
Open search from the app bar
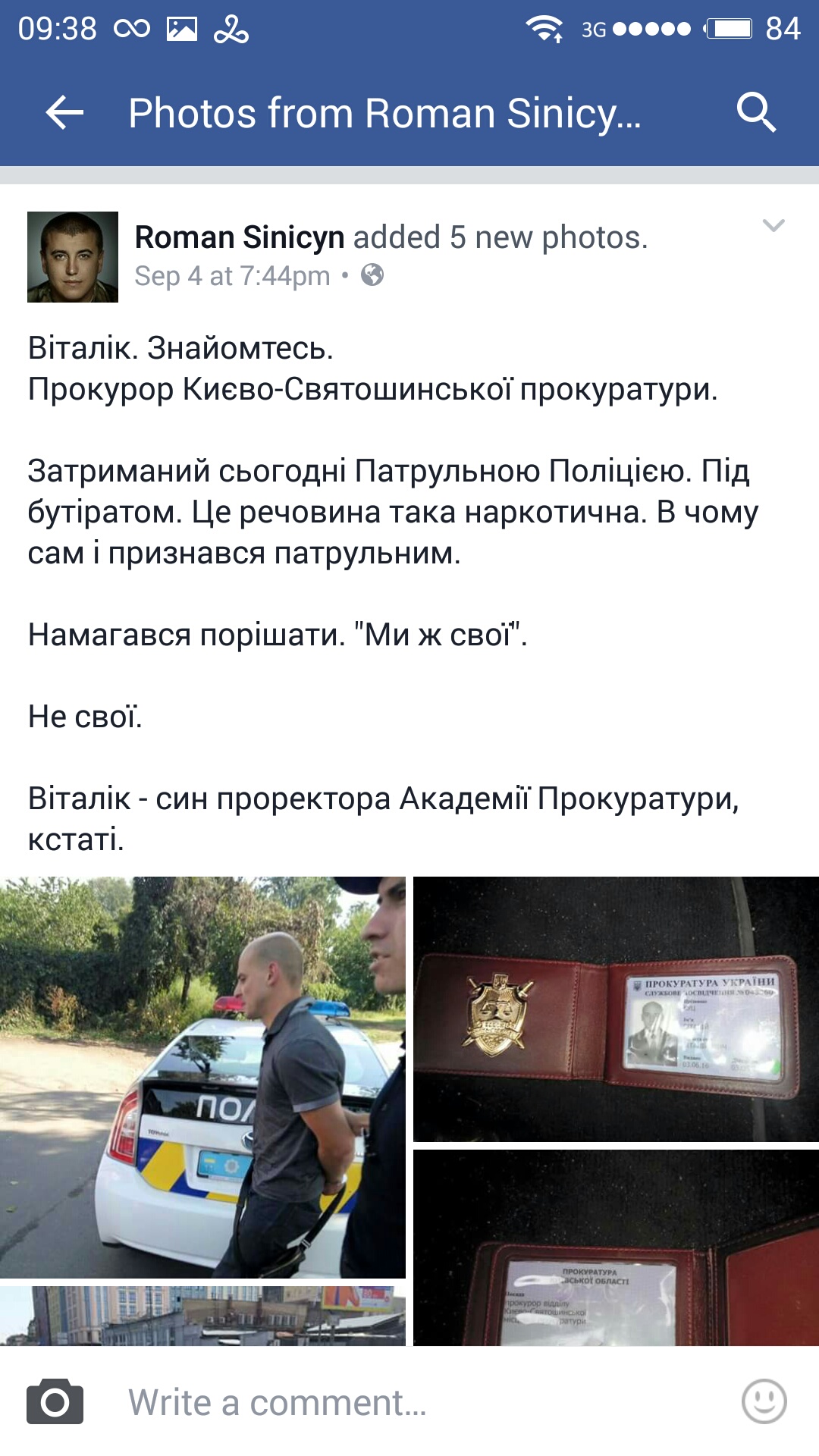756,113
